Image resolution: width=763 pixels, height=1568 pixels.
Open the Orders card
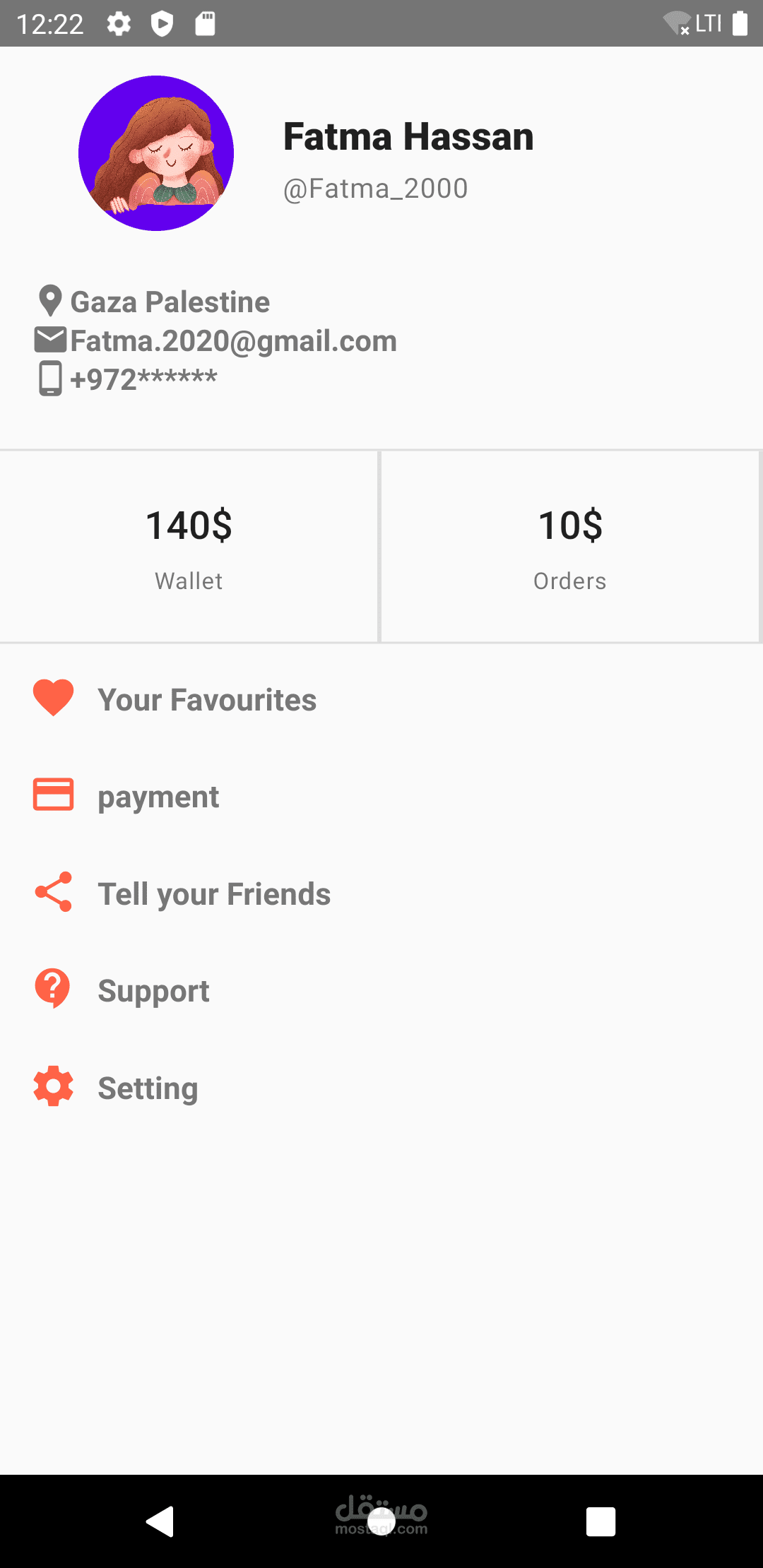(x=570, y=547)
